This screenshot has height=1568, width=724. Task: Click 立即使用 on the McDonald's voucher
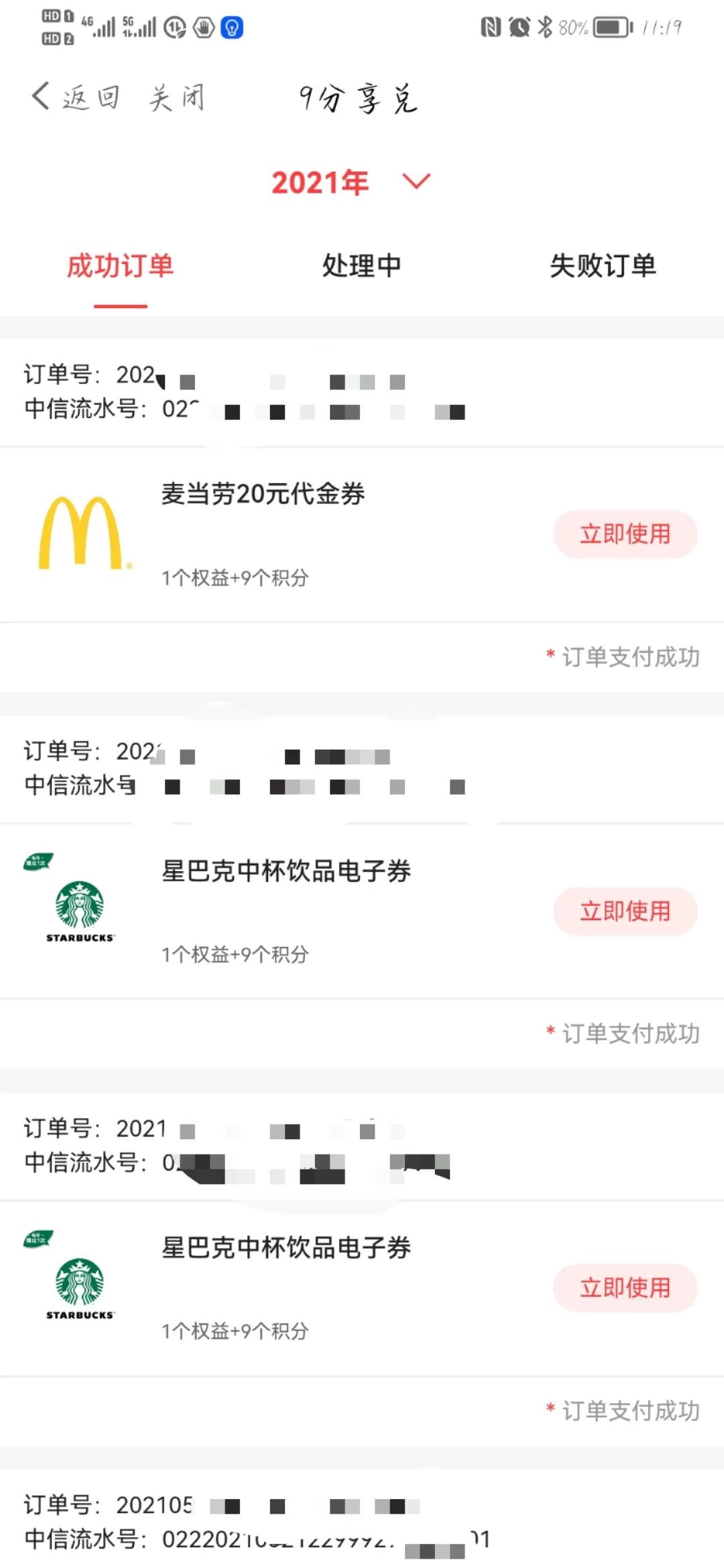pos(625,534)
